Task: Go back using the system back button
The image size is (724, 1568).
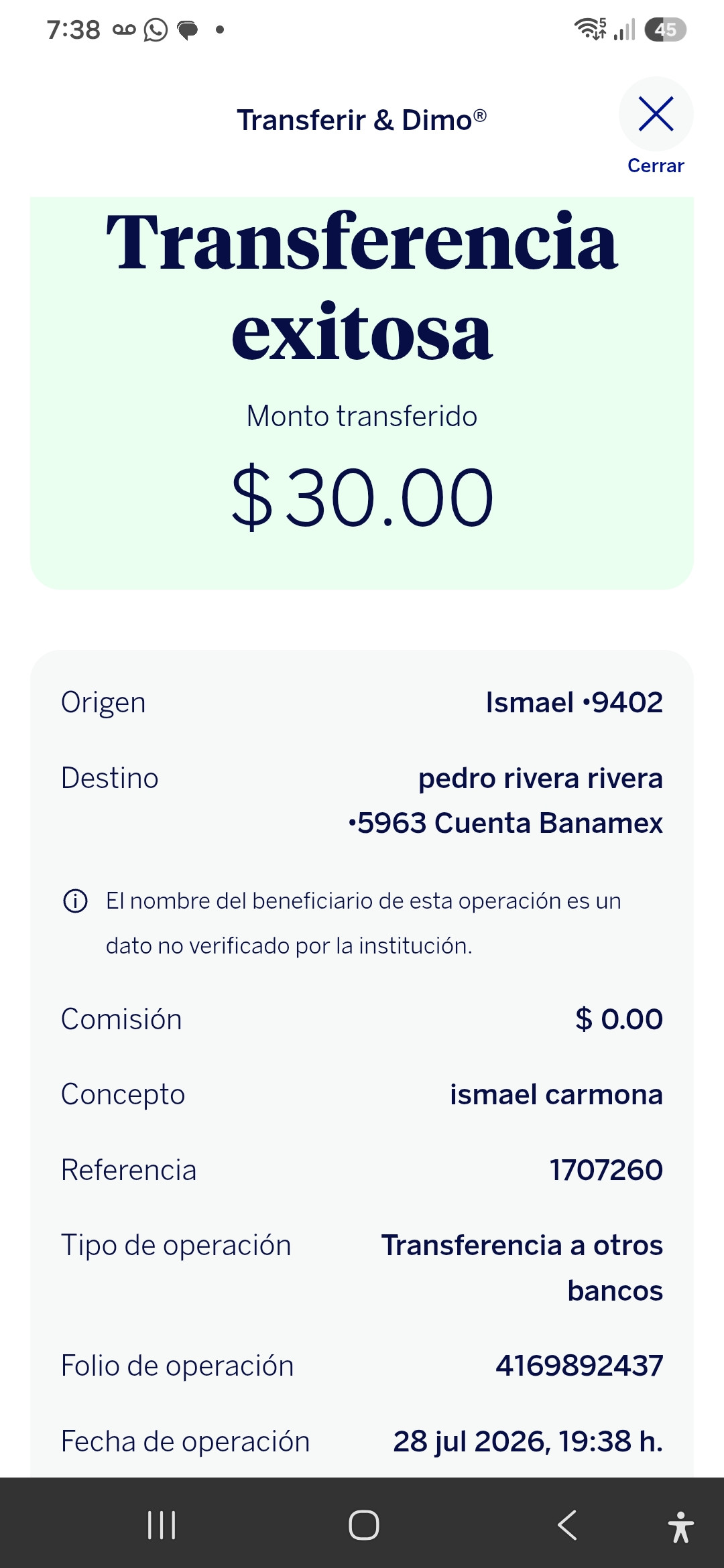Action: [567, 1526]
